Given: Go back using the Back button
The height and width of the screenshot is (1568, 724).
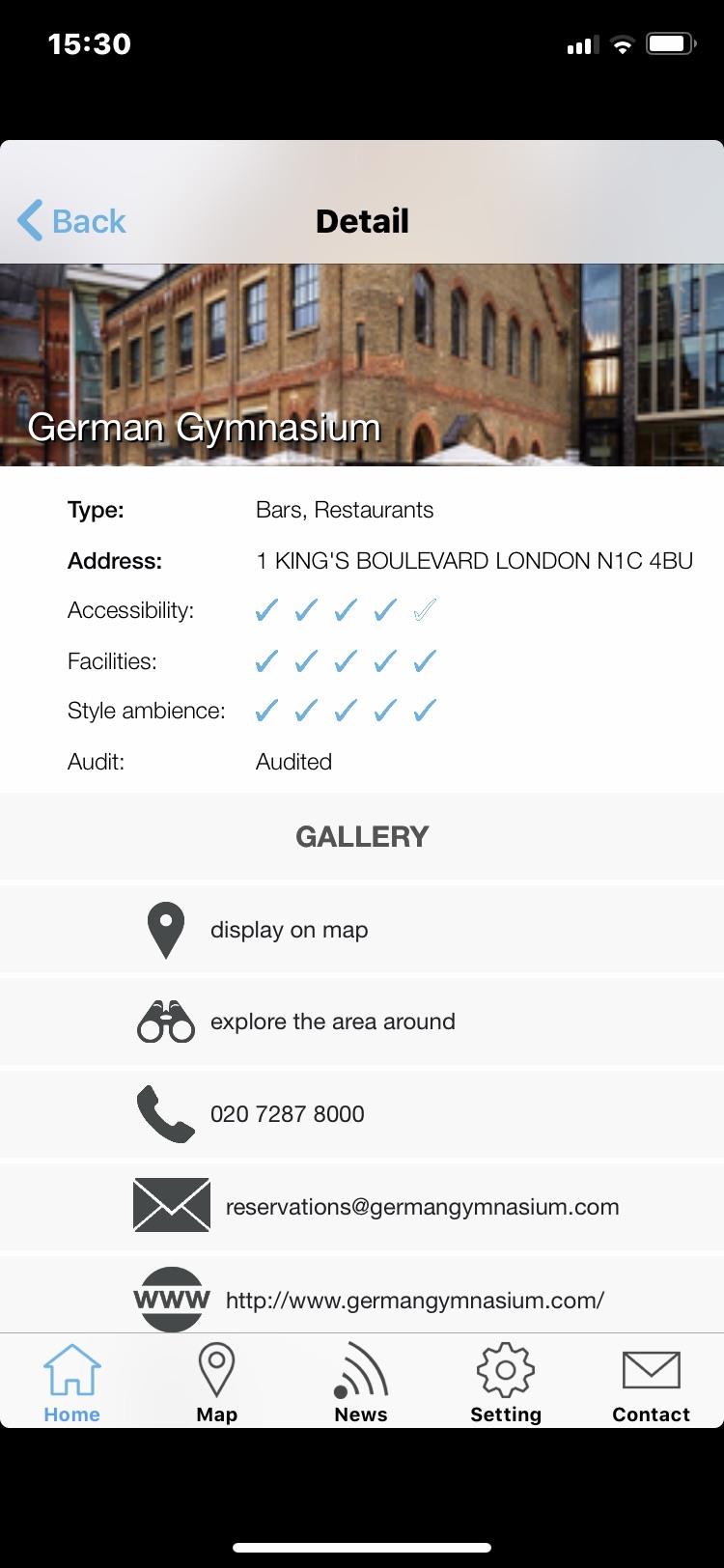Looking at the screenshot, I should coord(72,221).
